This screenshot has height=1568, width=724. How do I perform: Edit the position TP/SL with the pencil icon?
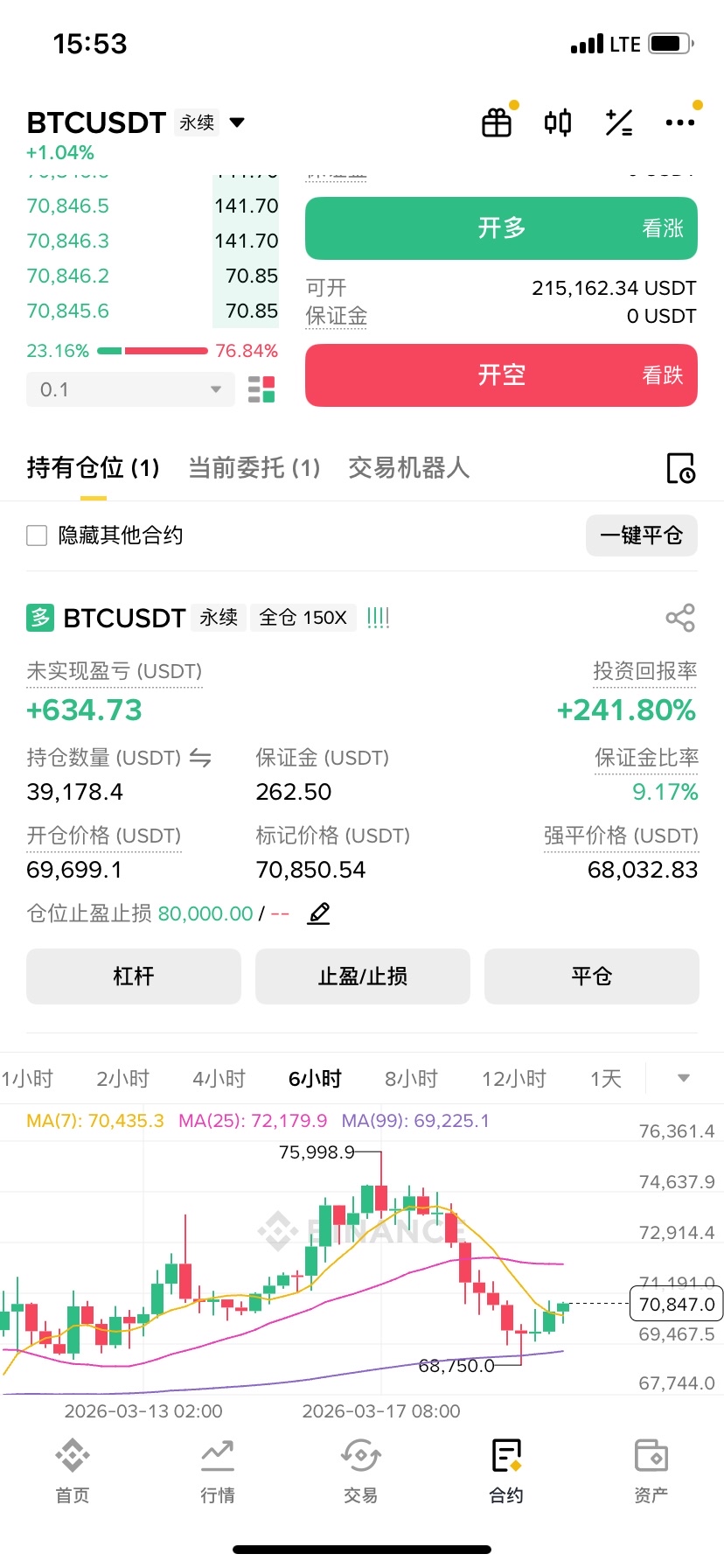click(318, 913)
